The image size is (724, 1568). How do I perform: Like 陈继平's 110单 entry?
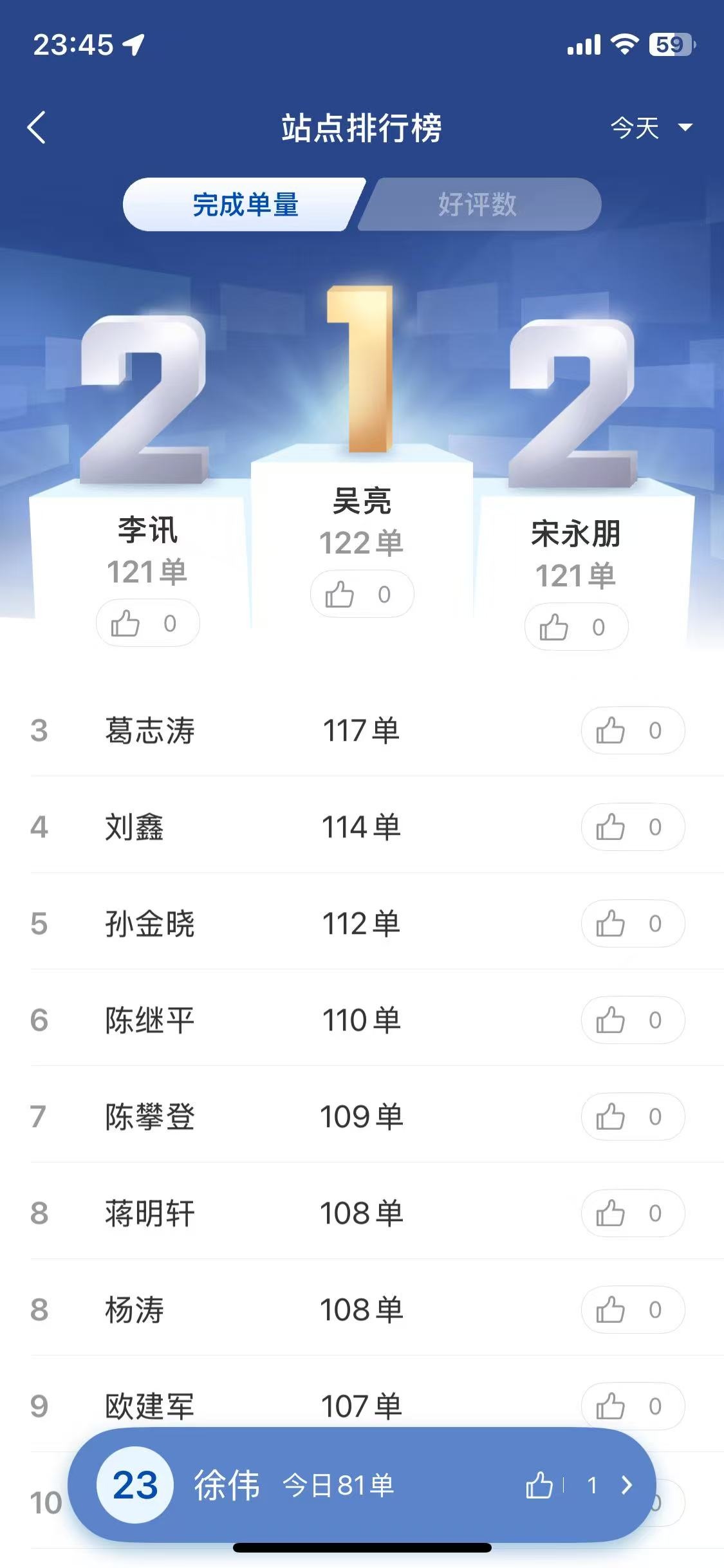point(632,1020)
